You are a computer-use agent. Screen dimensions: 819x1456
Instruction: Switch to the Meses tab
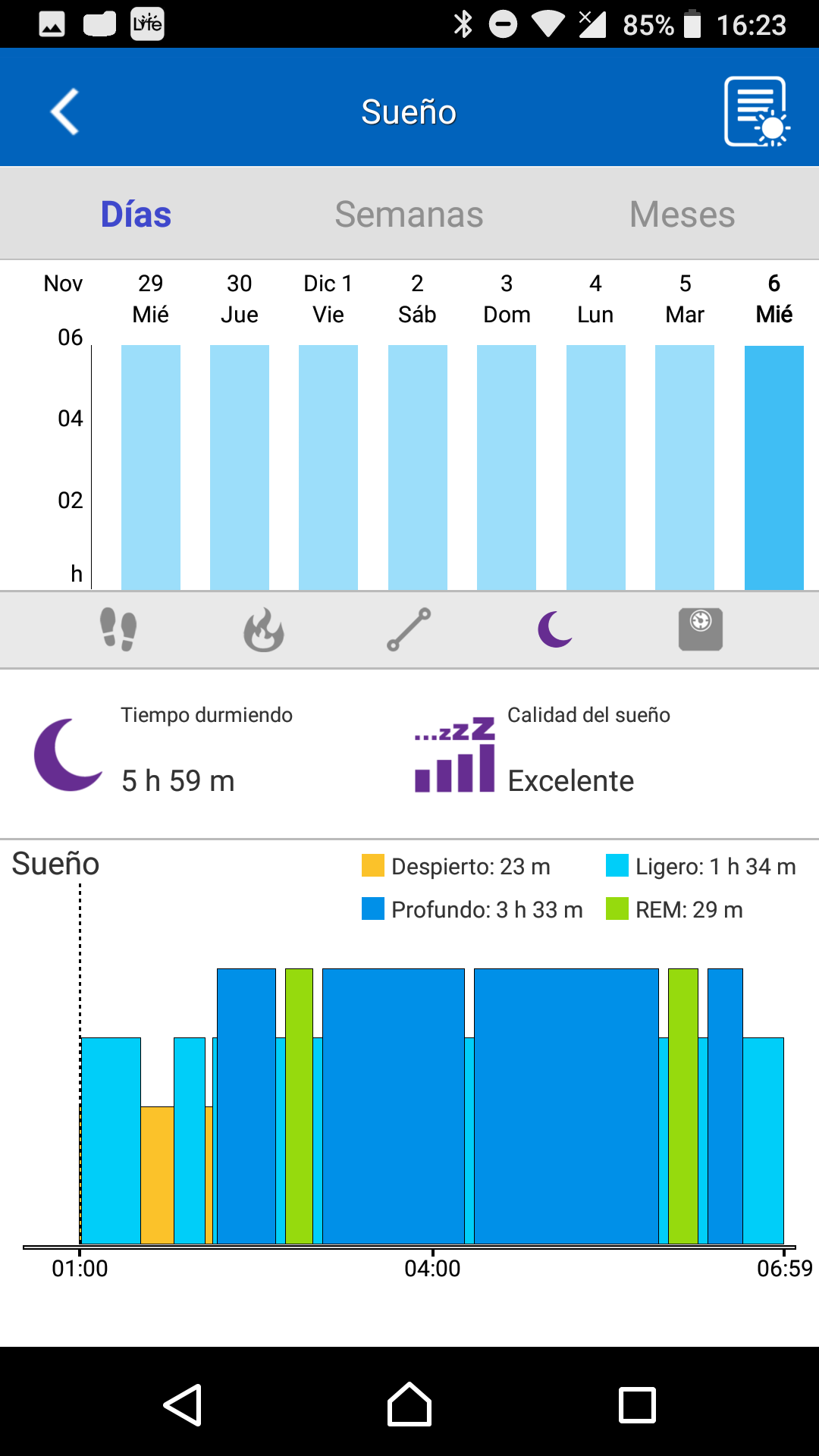(x=682, y=215)
